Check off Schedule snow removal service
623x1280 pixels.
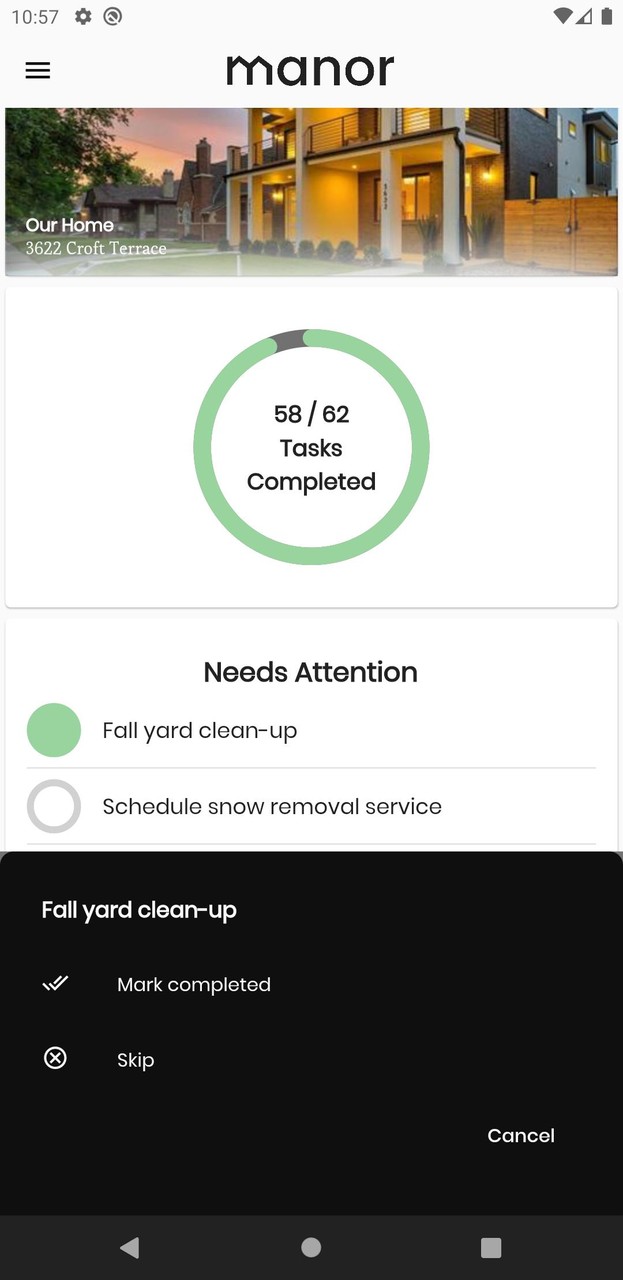tap(54, 806)
